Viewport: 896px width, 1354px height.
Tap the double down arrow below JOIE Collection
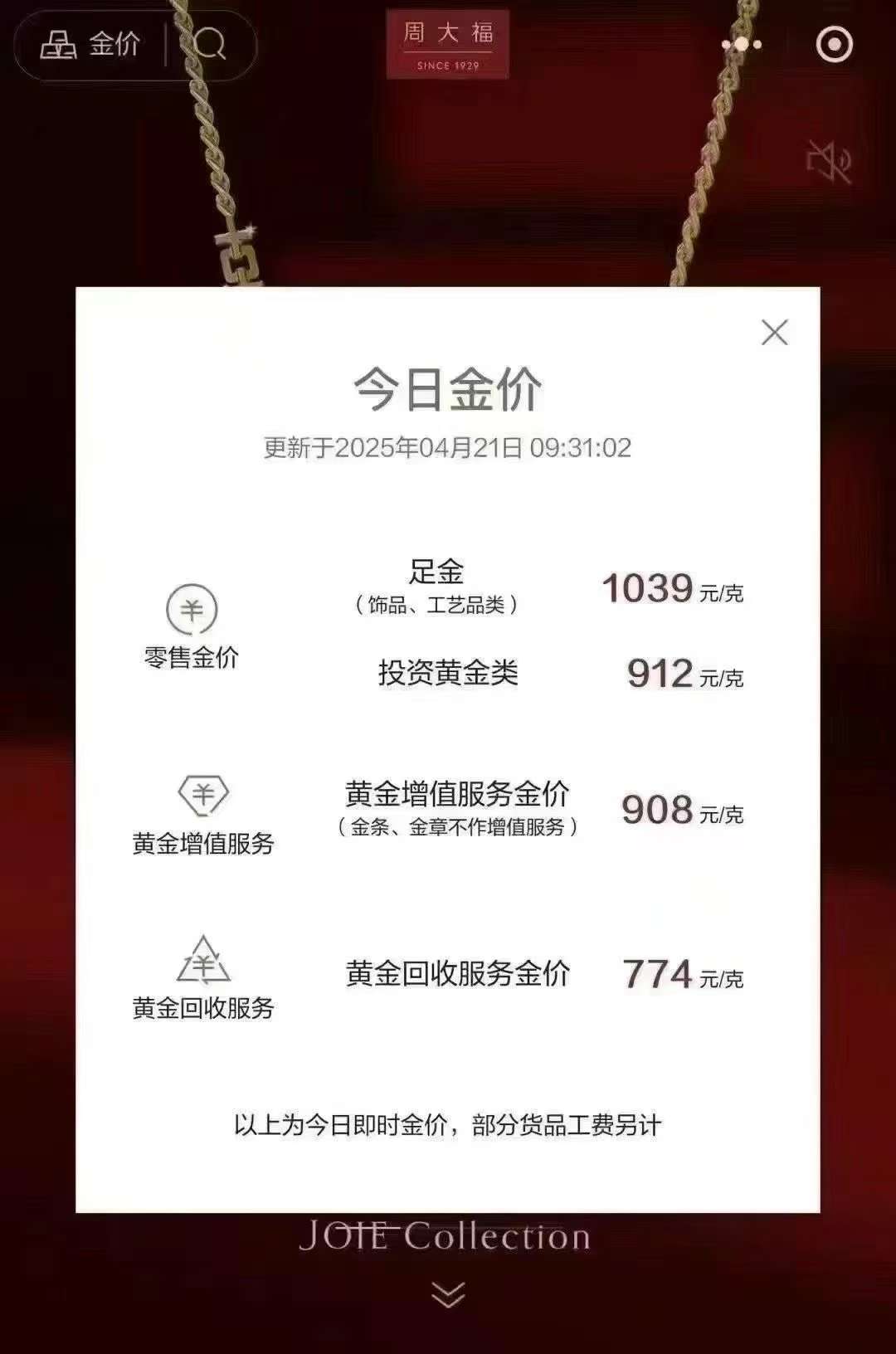[448, 1294]
